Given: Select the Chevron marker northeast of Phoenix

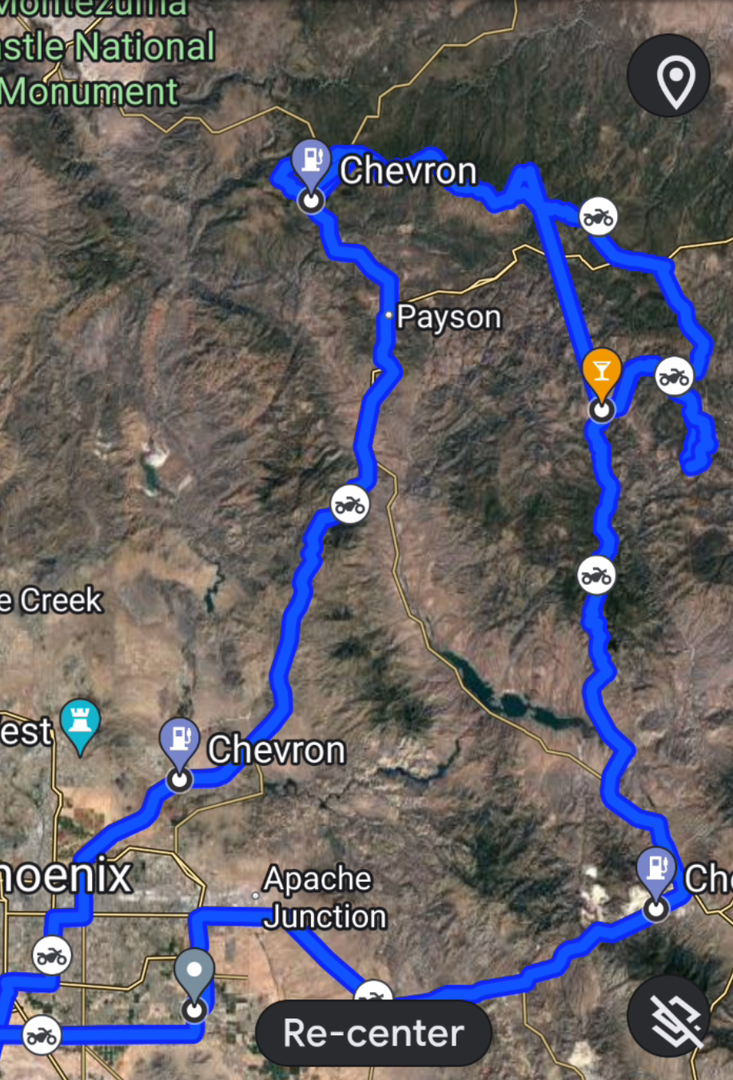Looking at the screenshot, I should [x=180, y=742].
